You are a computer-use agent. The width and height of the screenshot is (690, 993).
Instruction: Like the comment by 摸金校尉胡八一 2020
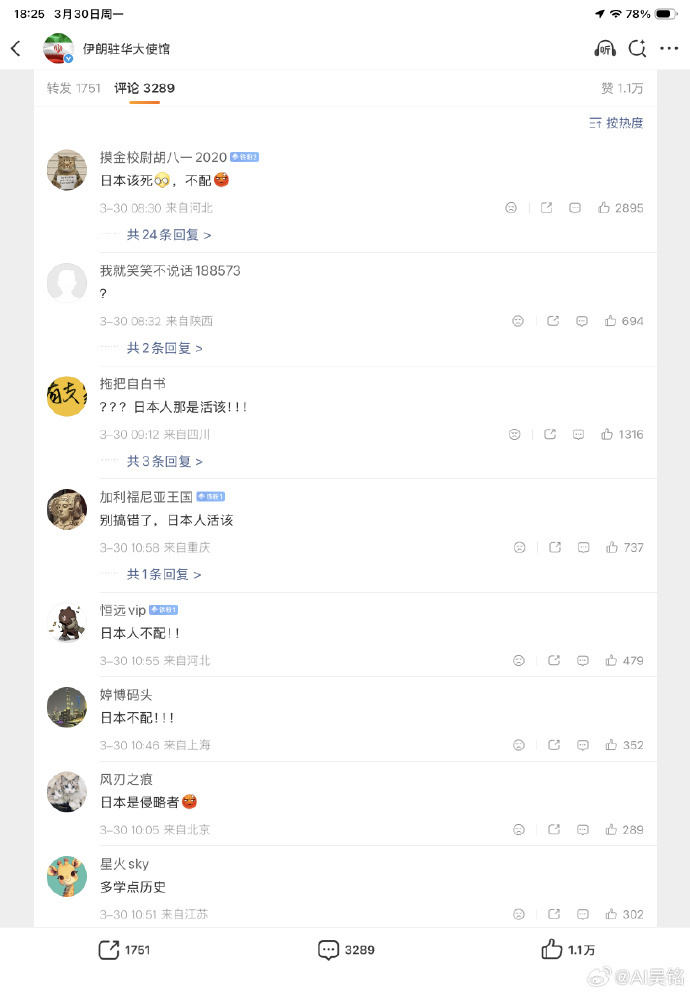click(x=620, y=208)
